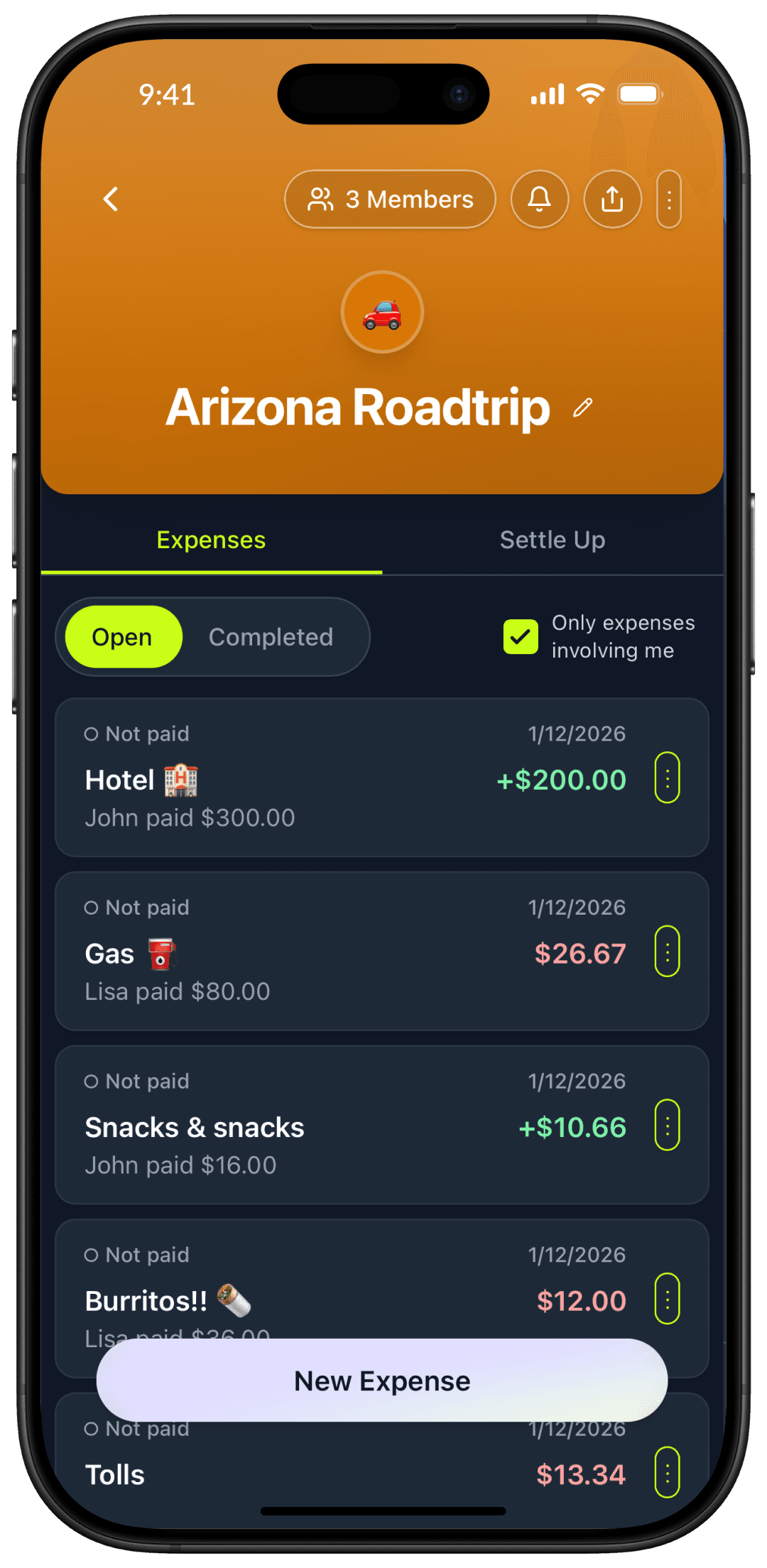The height and width of the screenshot is (1568, 767).
Task: Share the Arizona Roadtrip group
Action: pyautogui.click(x=612, y=200)
